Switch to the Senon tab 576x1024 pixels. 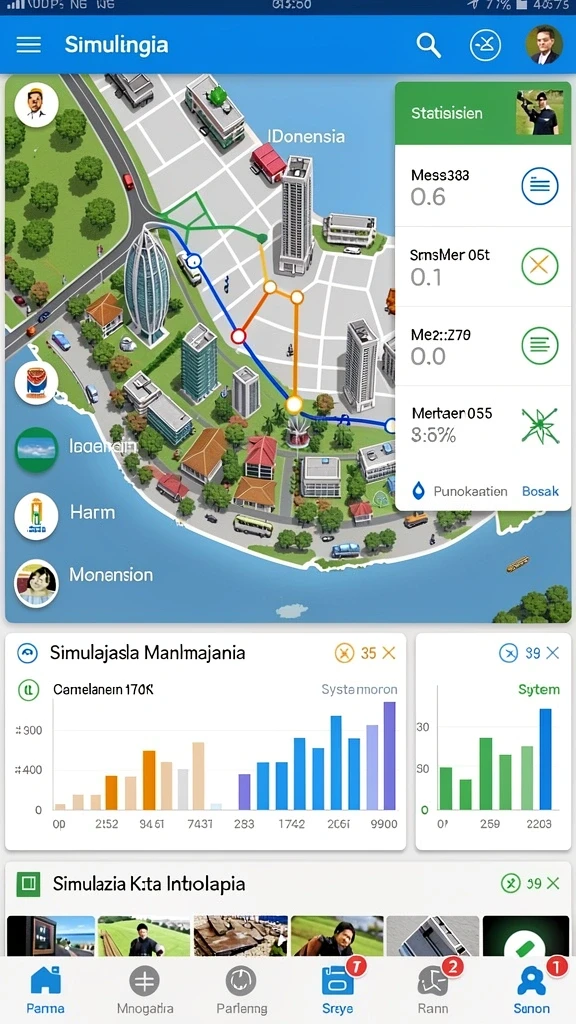pos(532,989)
